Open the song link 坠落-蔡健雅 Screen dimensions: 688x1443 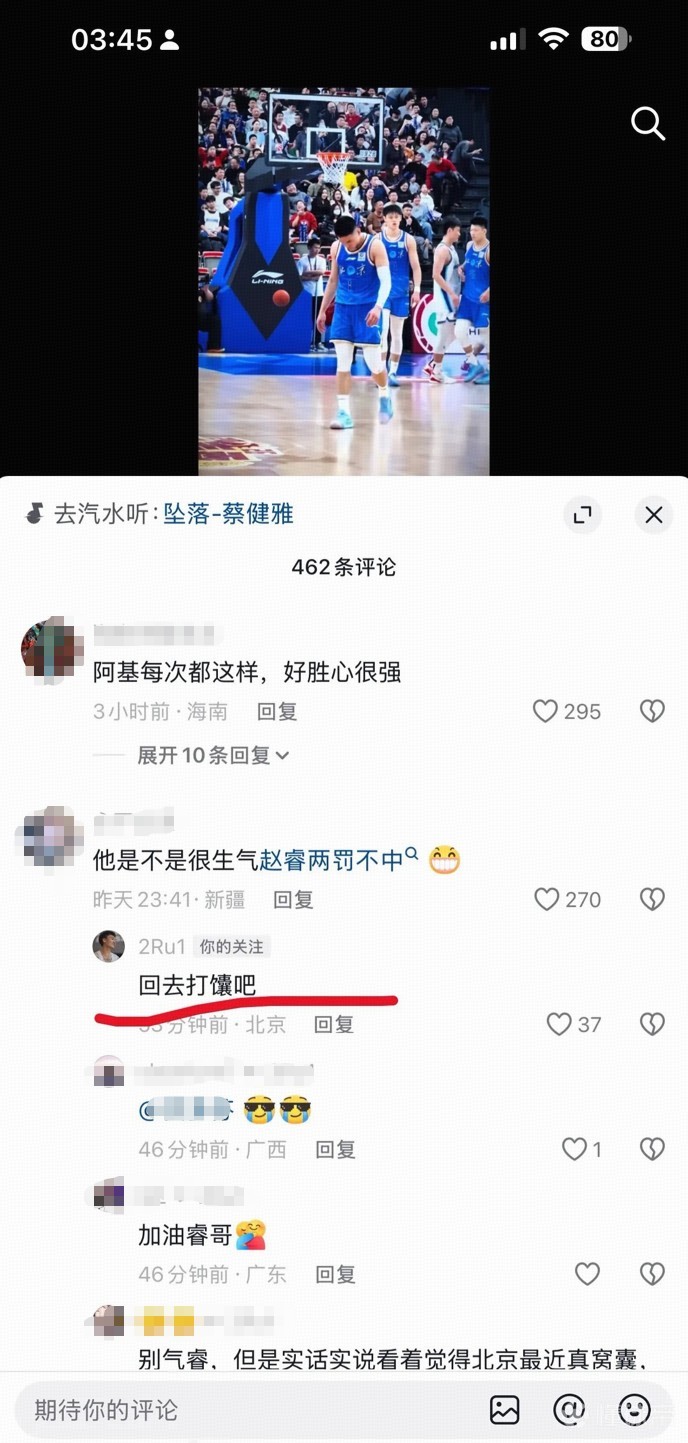pos(229,514)
